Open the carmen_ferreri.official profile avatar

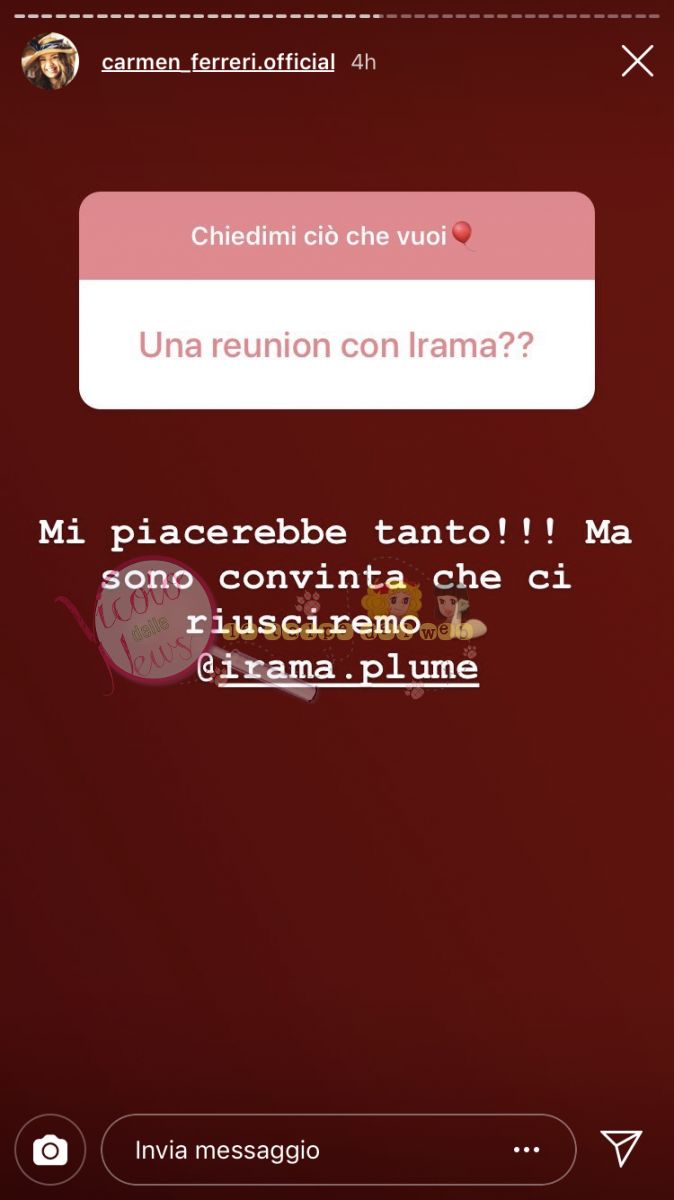(x=50, y=61)
